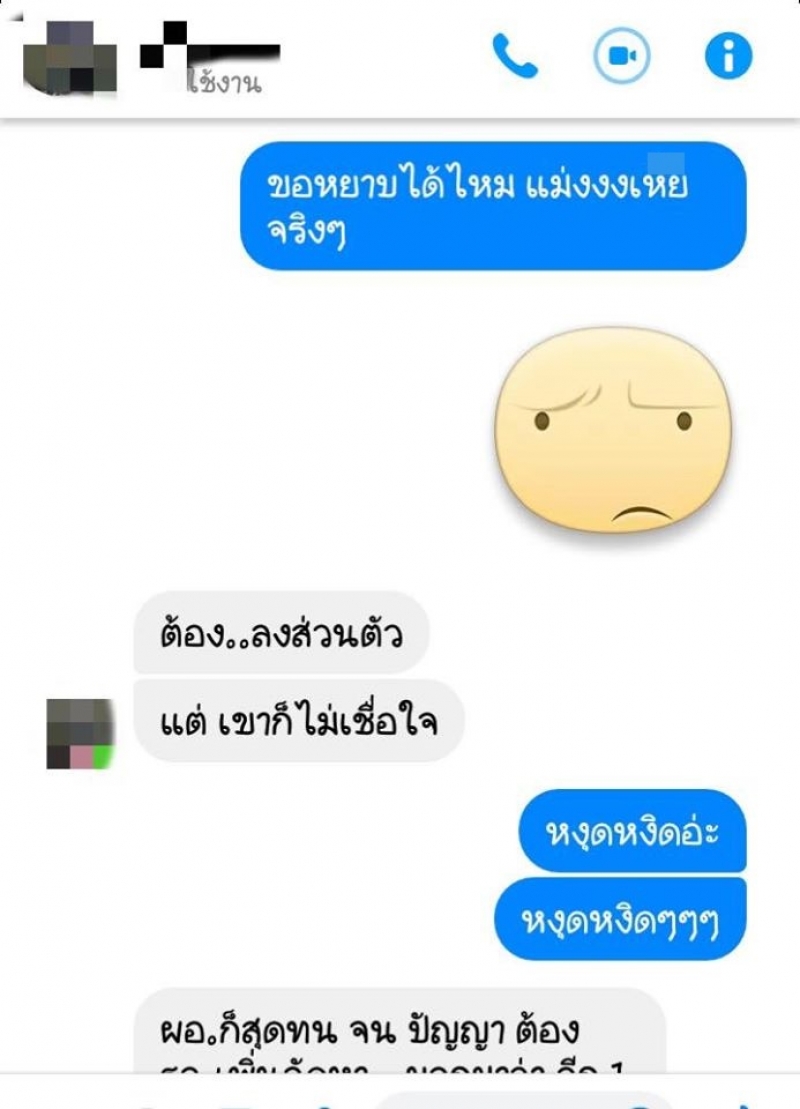Open the conversation info details

728,56
